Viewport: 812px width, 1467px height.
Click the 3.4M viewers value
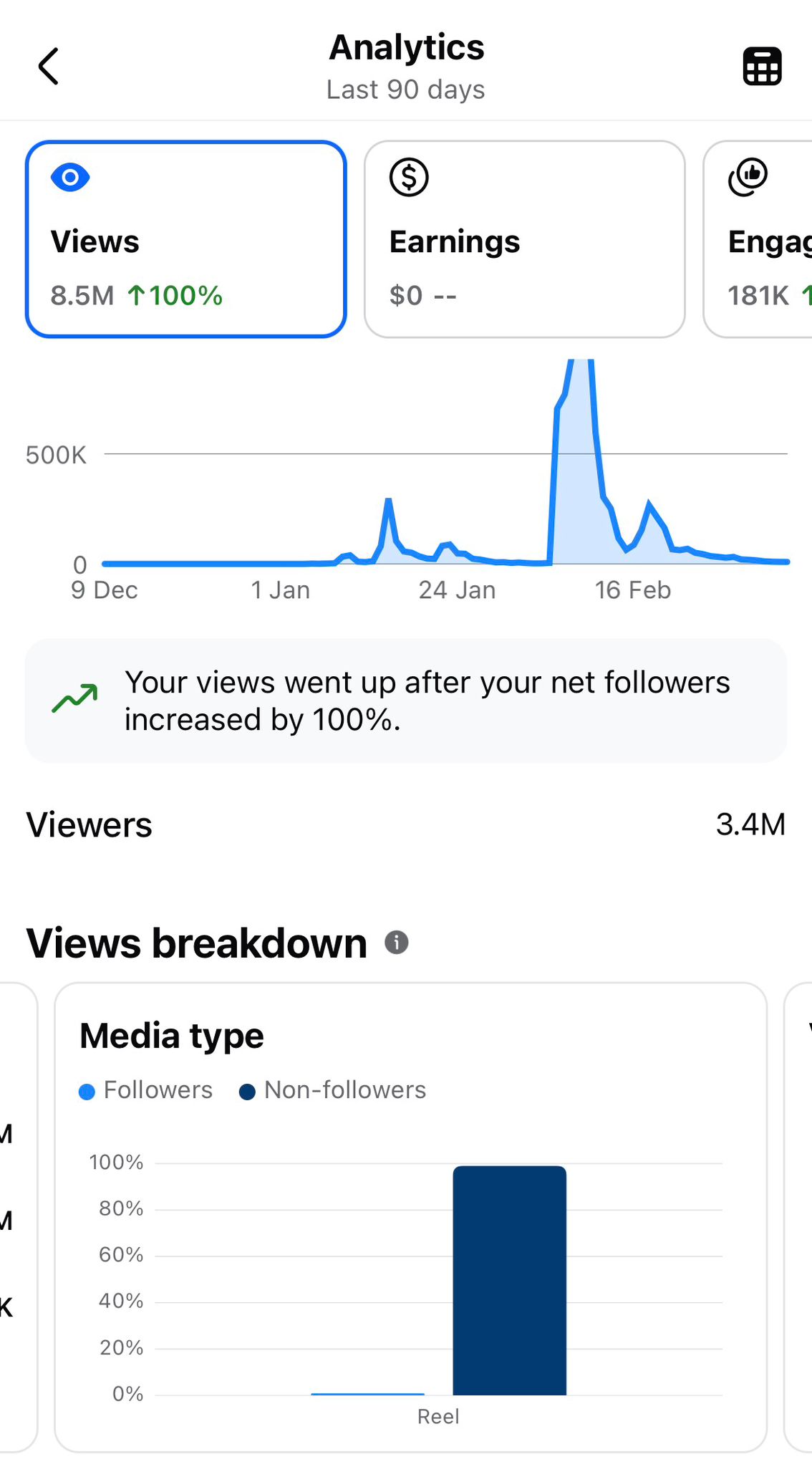pyautogui.click(x=750, y=825)
